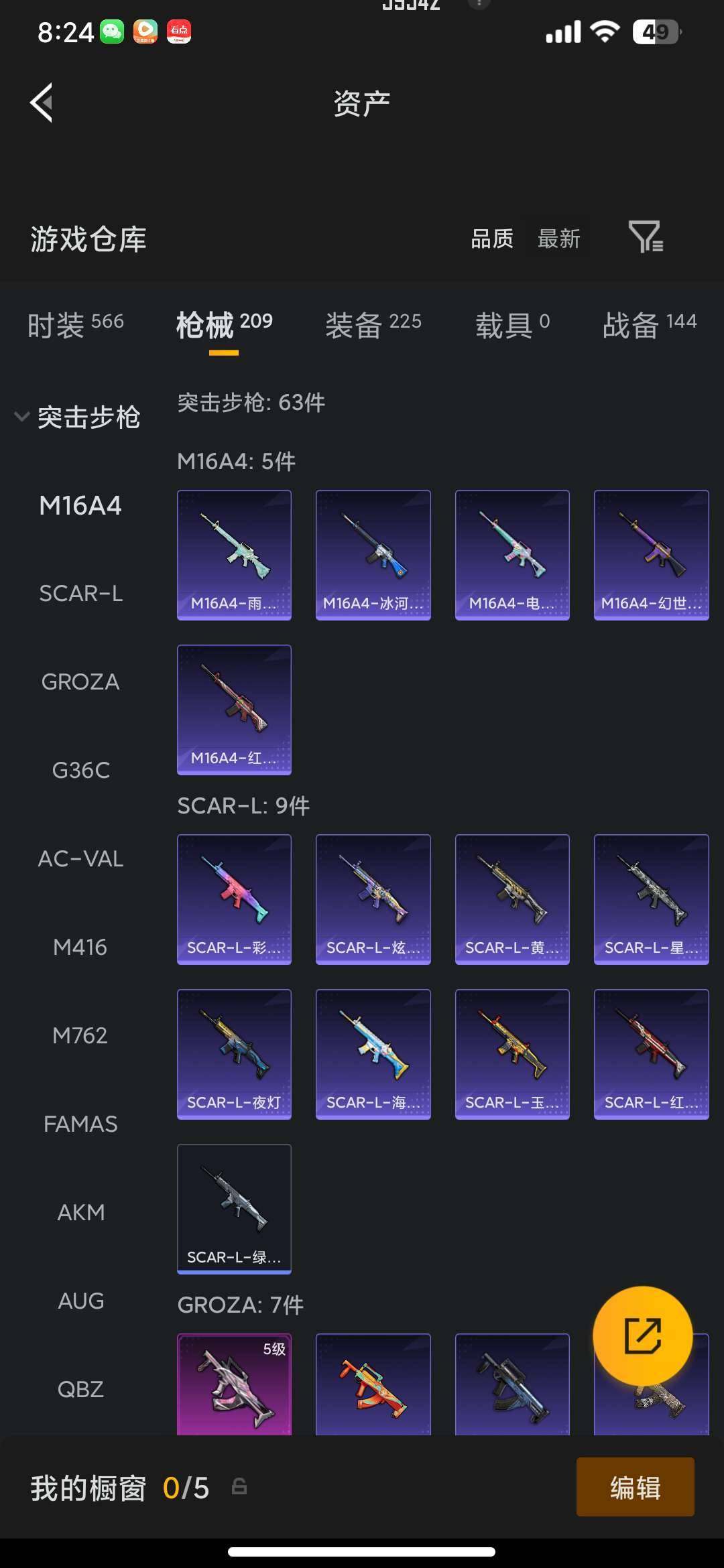Open the filter icon in 游戏仓库
This screenshot has height=1568, width=724.
click(646, 237)
